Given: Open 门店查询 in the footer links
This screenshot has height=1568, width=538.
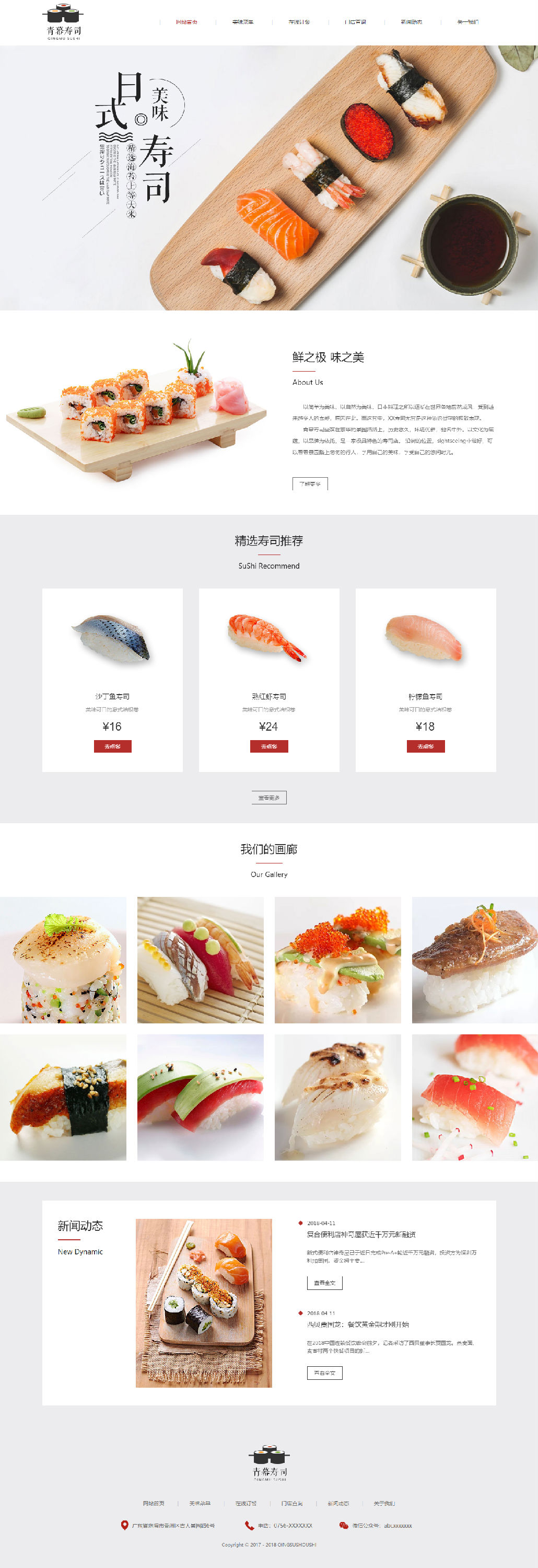Looking at the screenshot, I should [292, 1504].
